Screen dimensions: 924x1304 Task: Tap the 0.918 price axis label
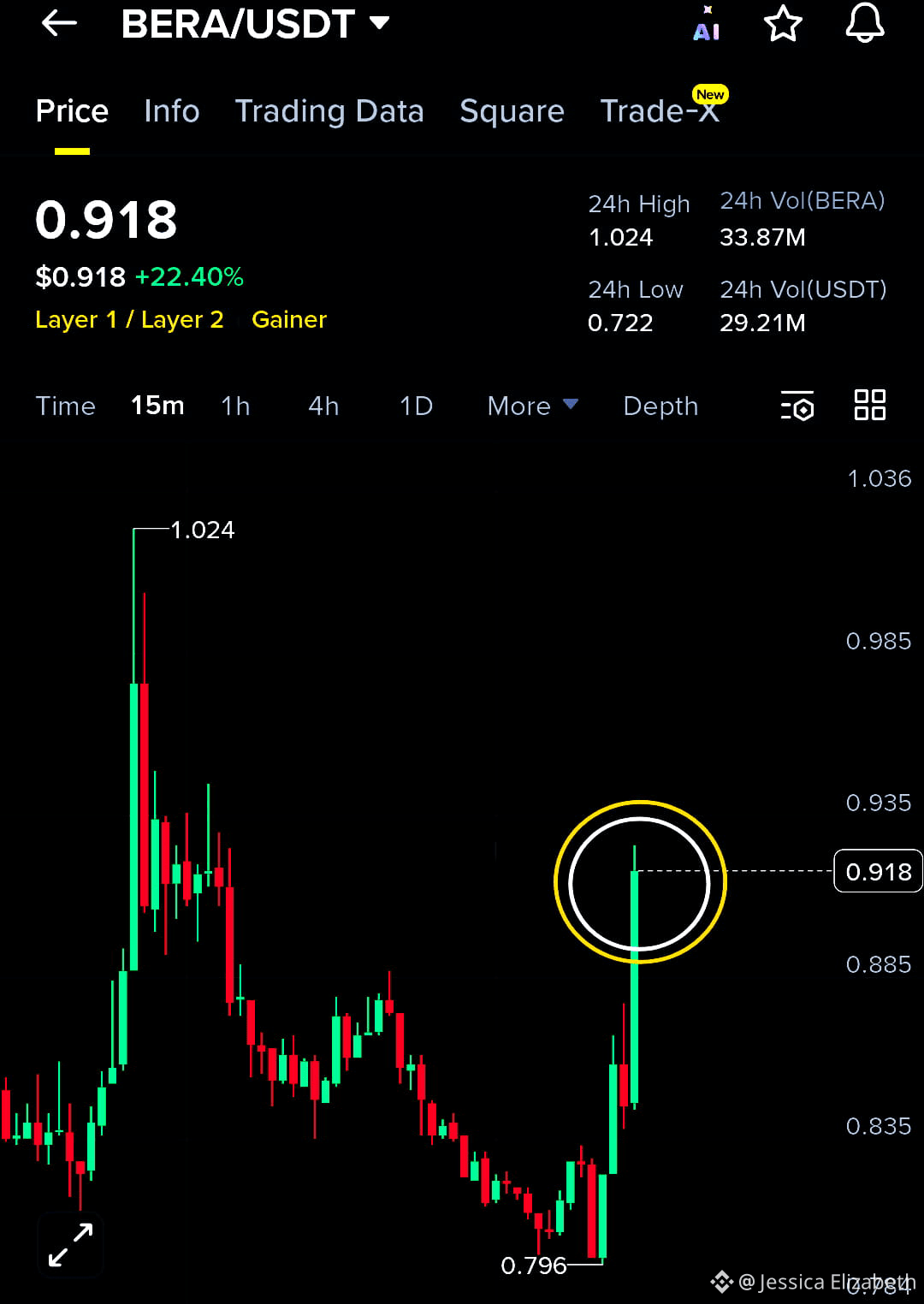click(x=878, y=872)
